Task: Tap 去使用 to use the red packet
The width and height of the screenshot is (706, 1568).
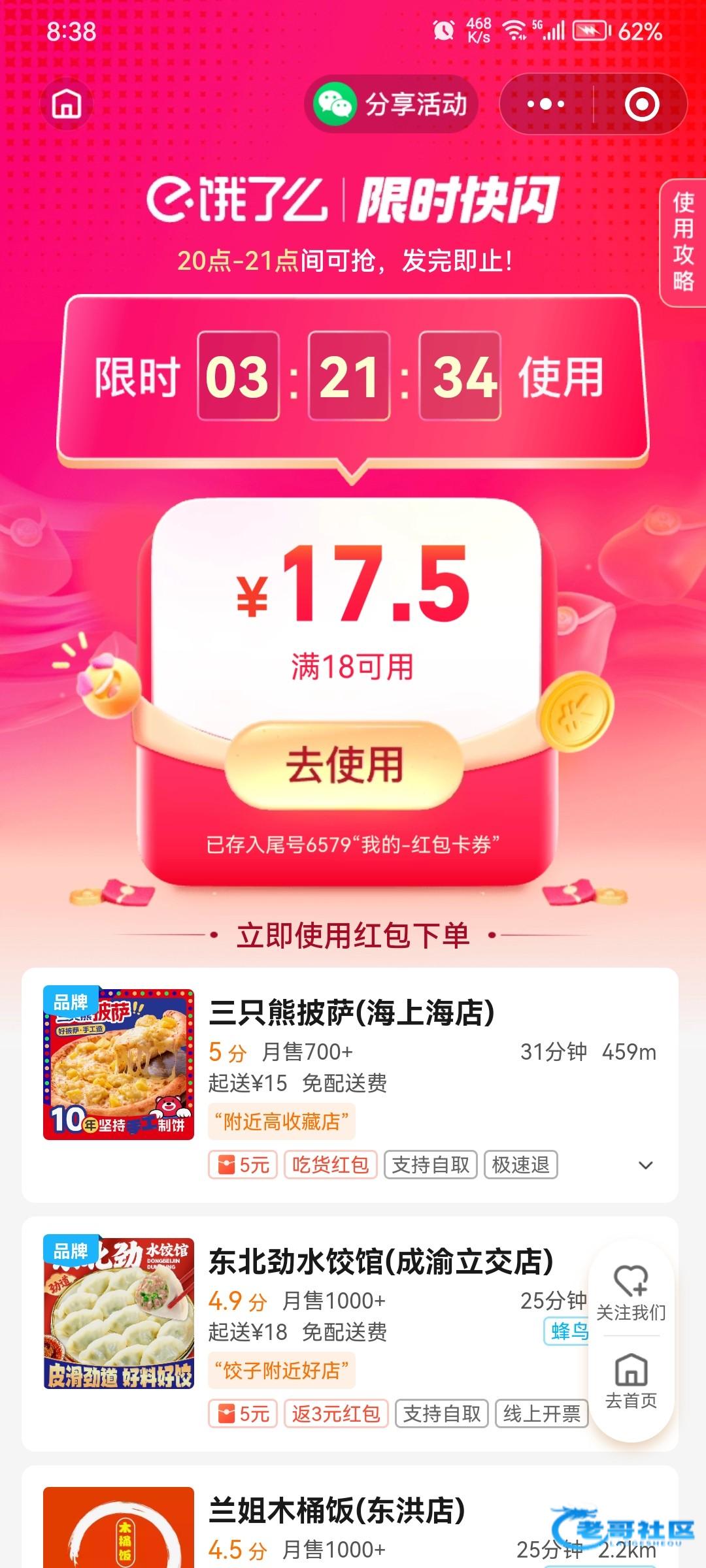Action: tap(345, 765)
